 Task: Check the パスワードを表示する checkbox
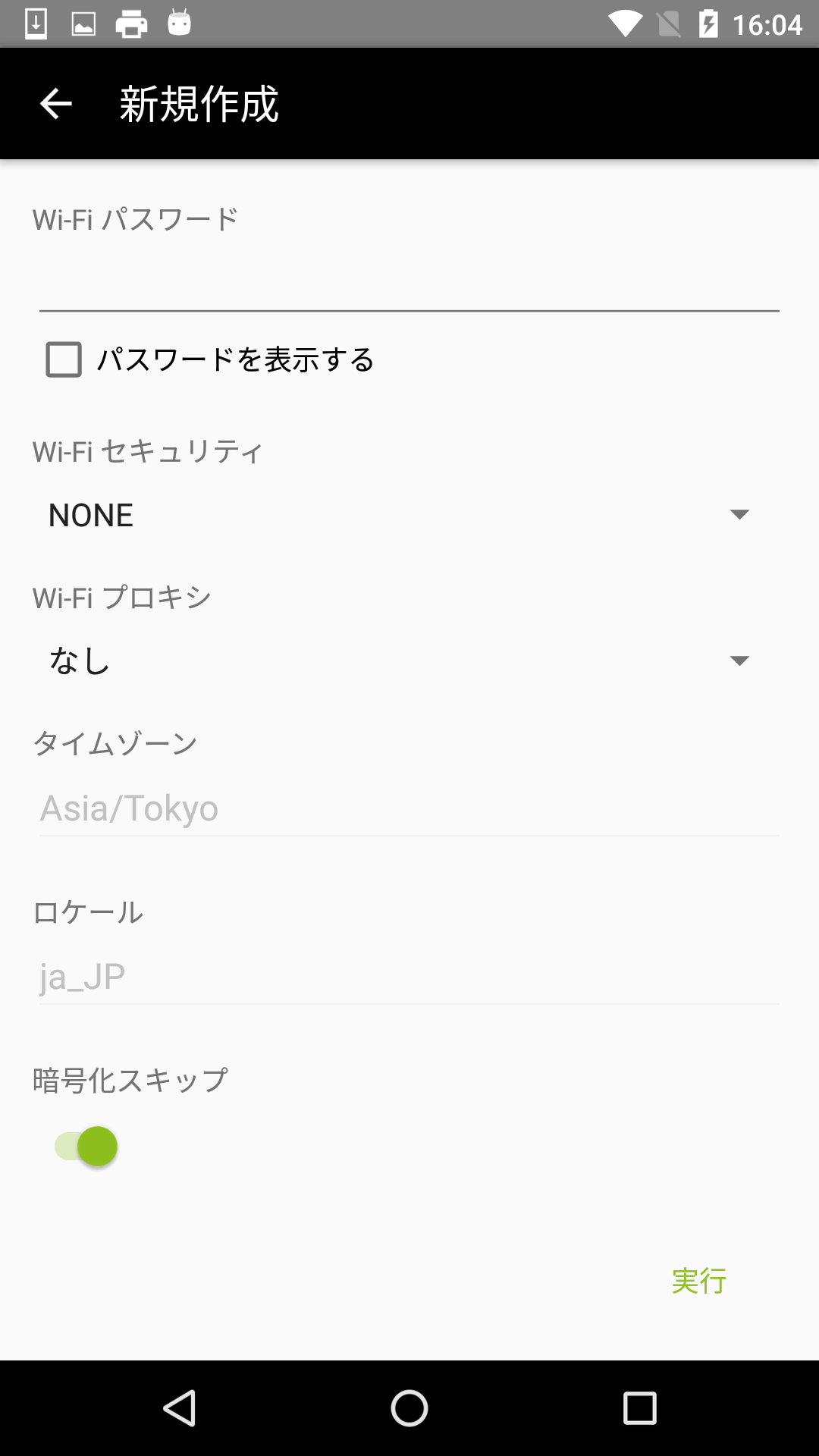click(64, 359)
